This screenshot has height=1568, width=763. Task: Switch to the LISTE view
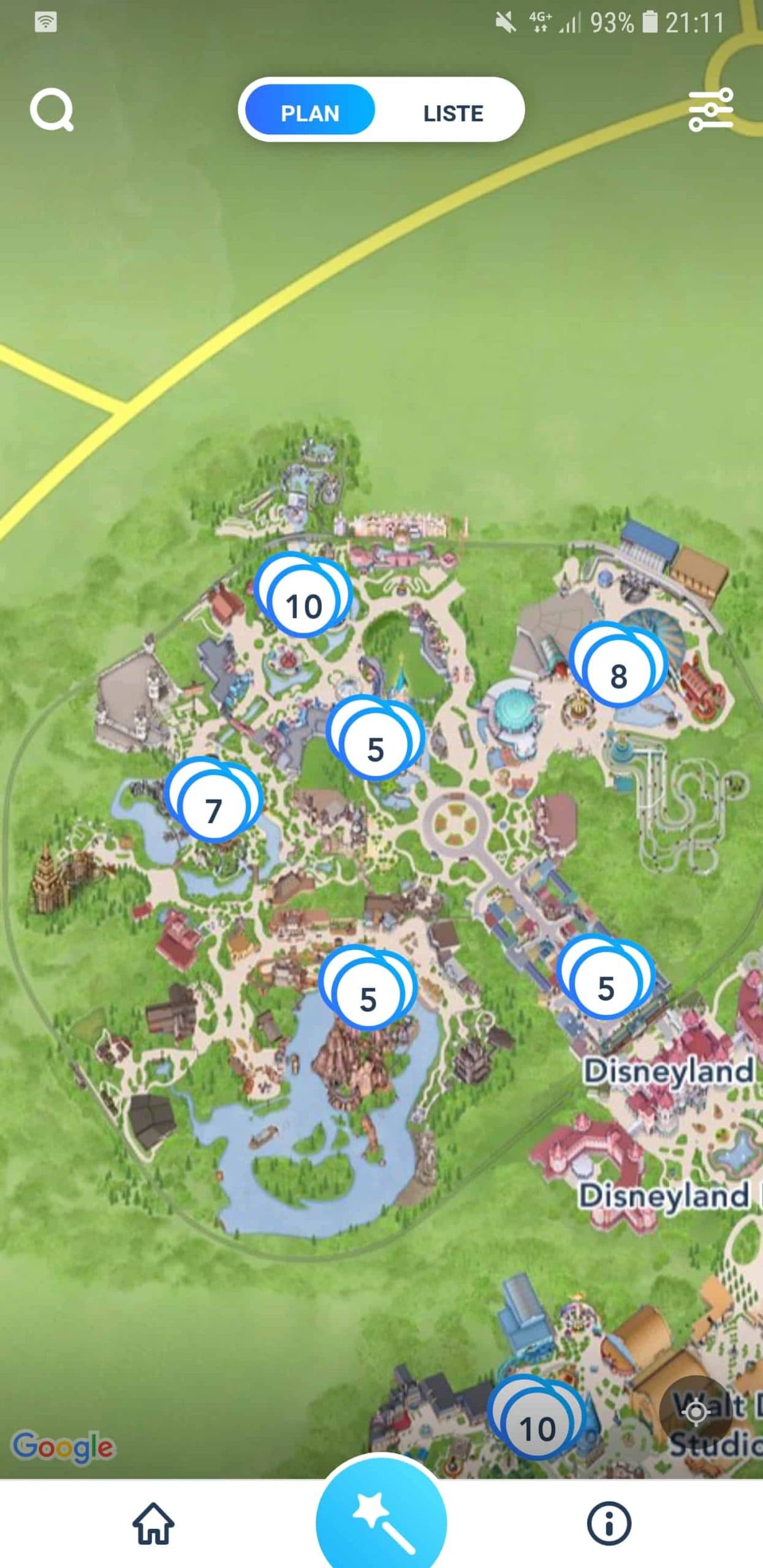click(x=453, y=113)
